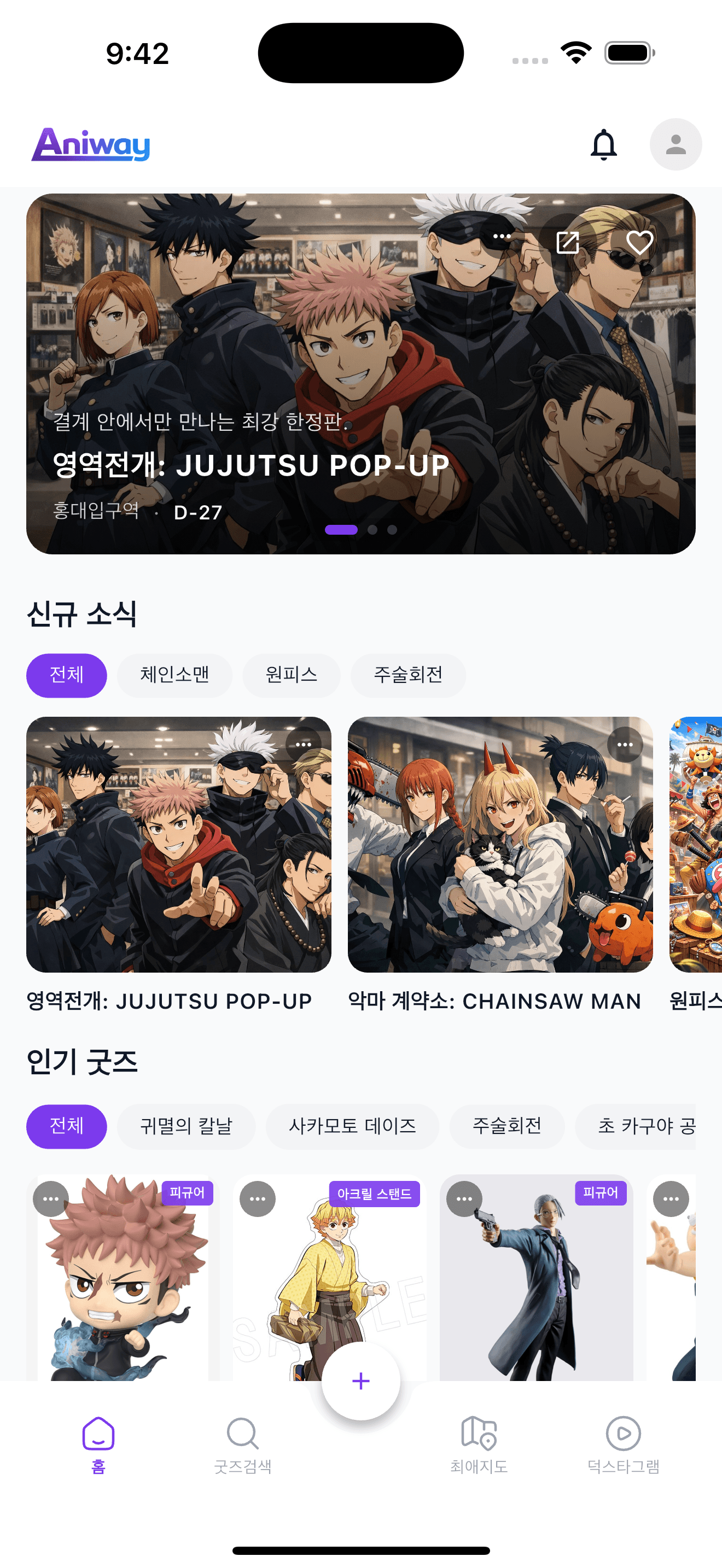The height and width of the screenshot is (1568, 722).
Task: Select the 체인소맨 filter chip
Action: pyautogui.click(x=174, y=675)
